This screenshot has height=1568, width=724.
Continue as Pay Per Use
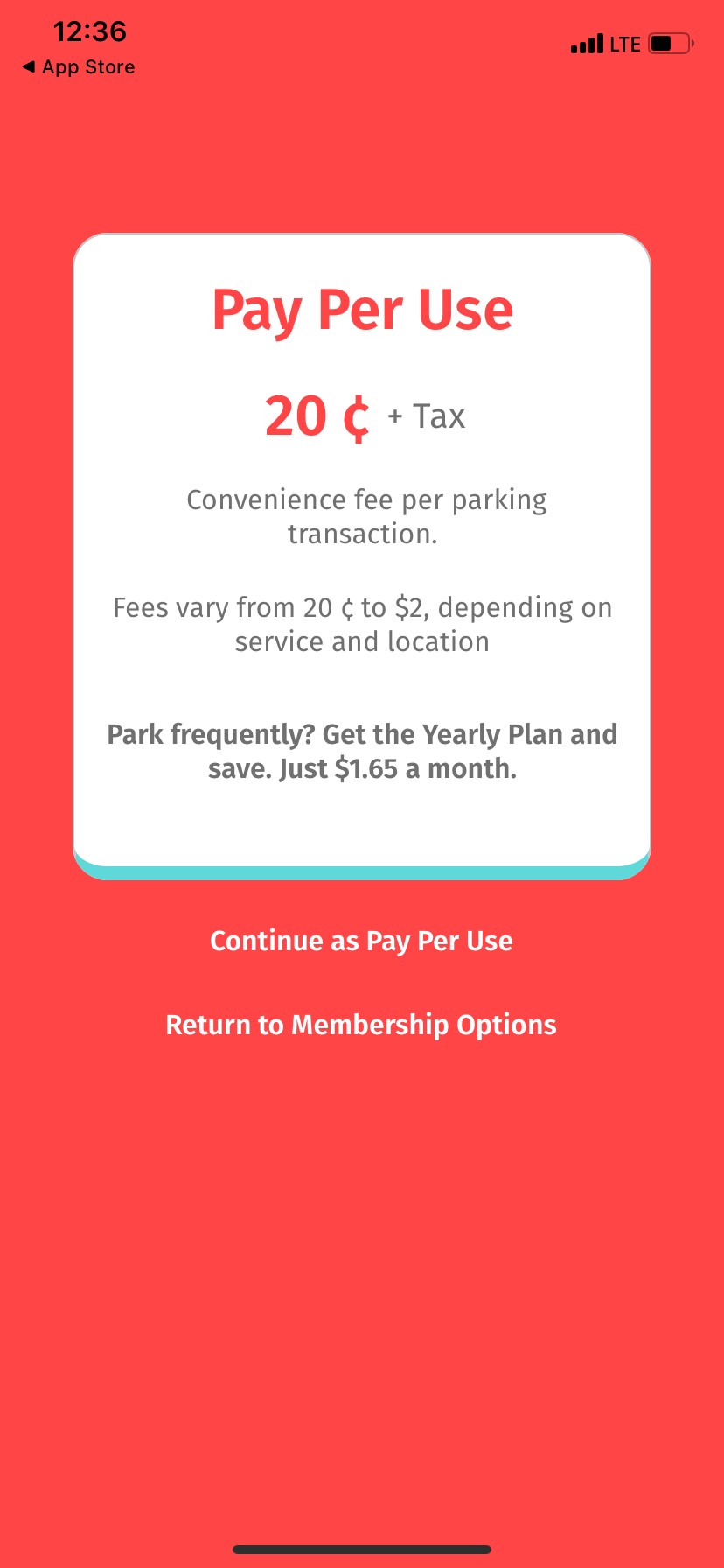(361, 941)
